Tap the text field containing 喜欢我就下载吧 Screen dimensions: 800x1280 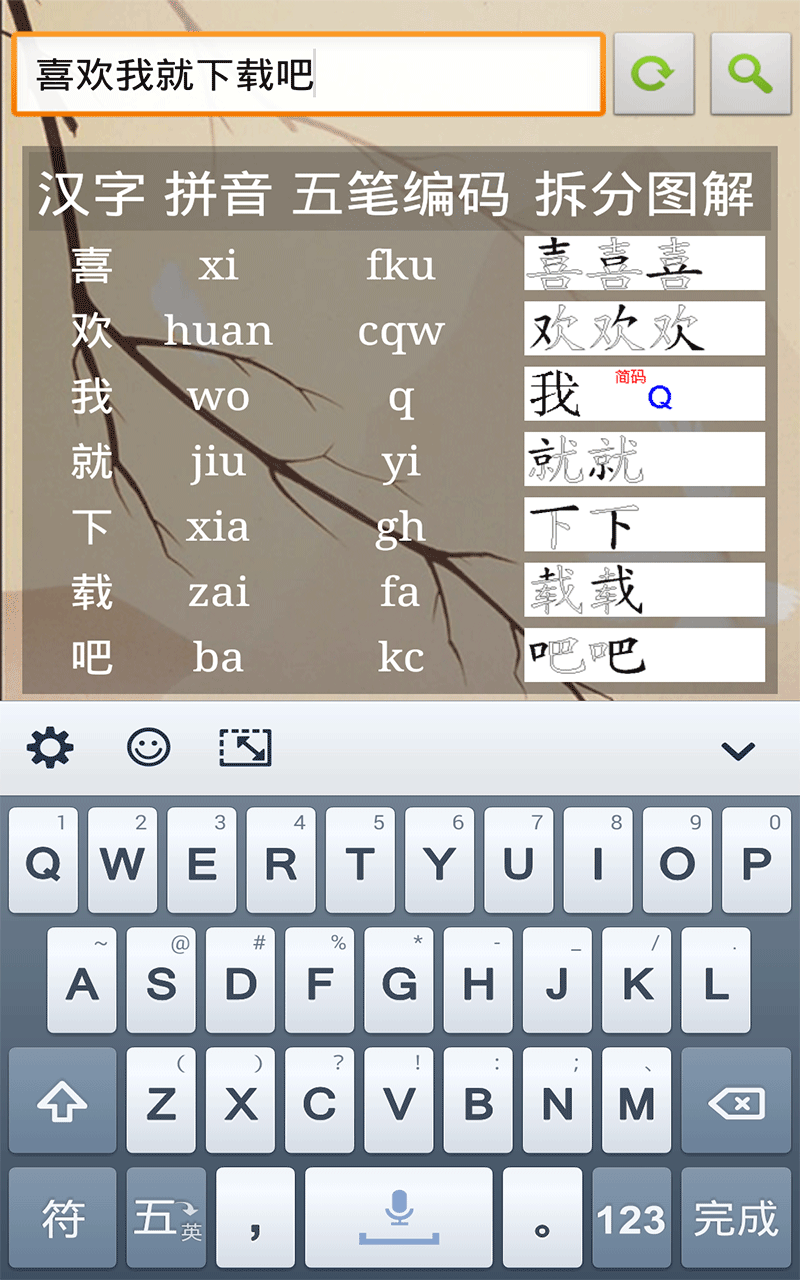click(308, 75)
